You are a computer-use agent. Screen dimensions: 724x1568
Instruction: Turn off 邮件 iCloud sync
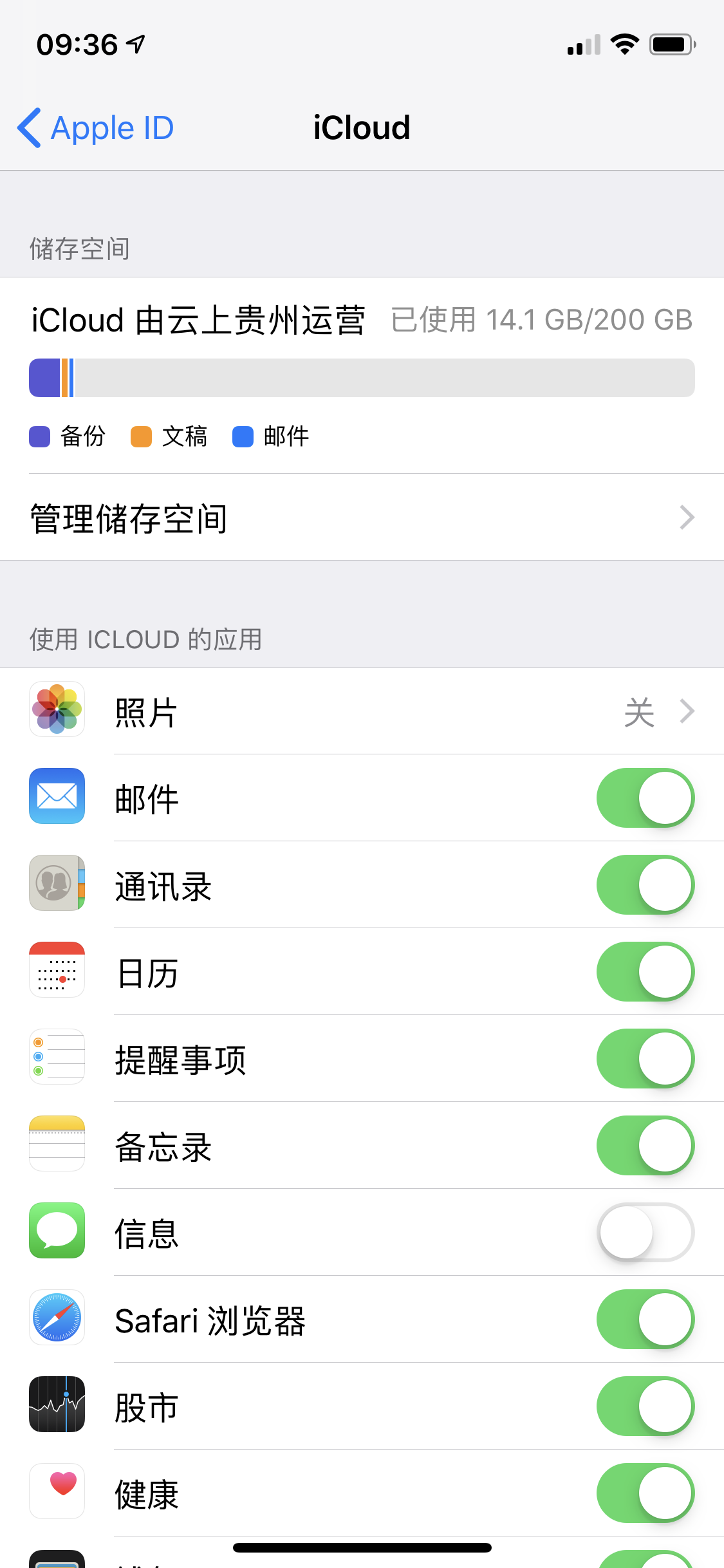coord(645,798)
